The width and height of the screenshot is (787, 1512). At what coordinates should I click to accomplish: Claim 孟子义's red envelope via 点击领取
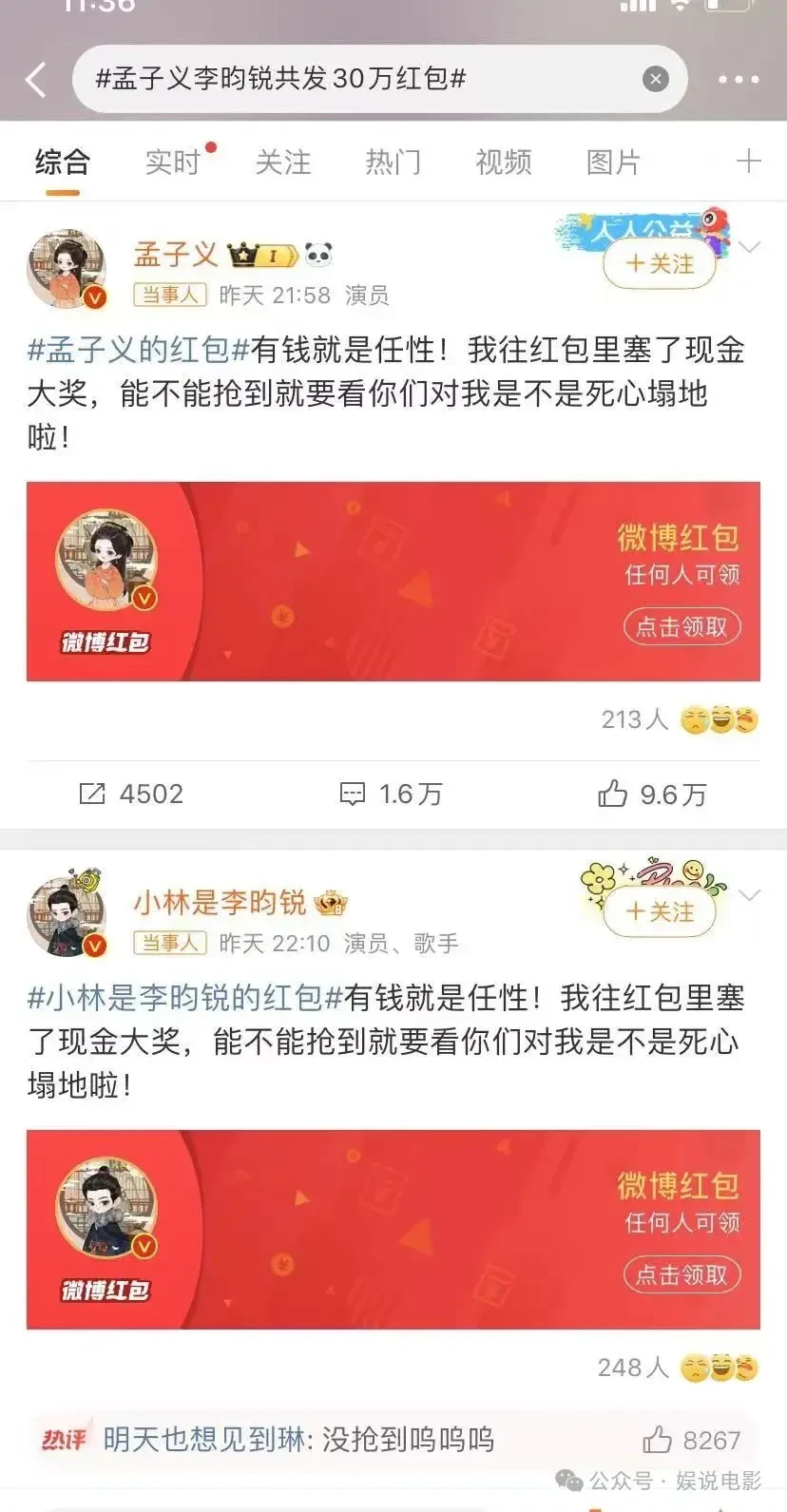681,627
